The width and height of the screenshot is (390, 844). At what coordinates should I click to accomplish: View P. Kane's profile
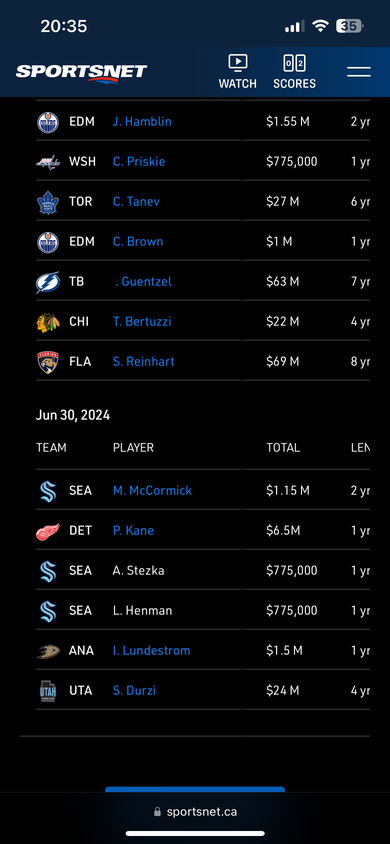tap(133, 531)
